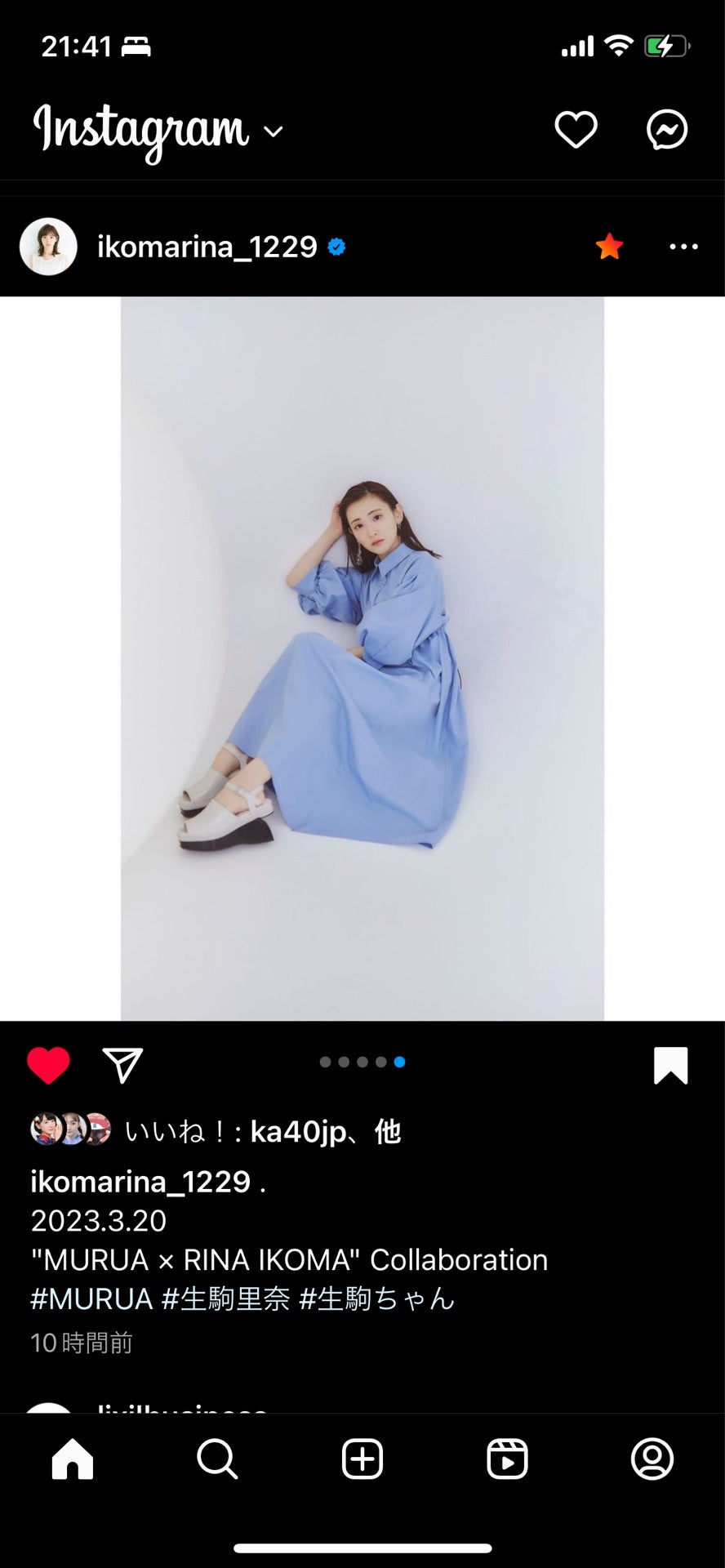
Task: Create a new post
Action: coord(362,1459)
